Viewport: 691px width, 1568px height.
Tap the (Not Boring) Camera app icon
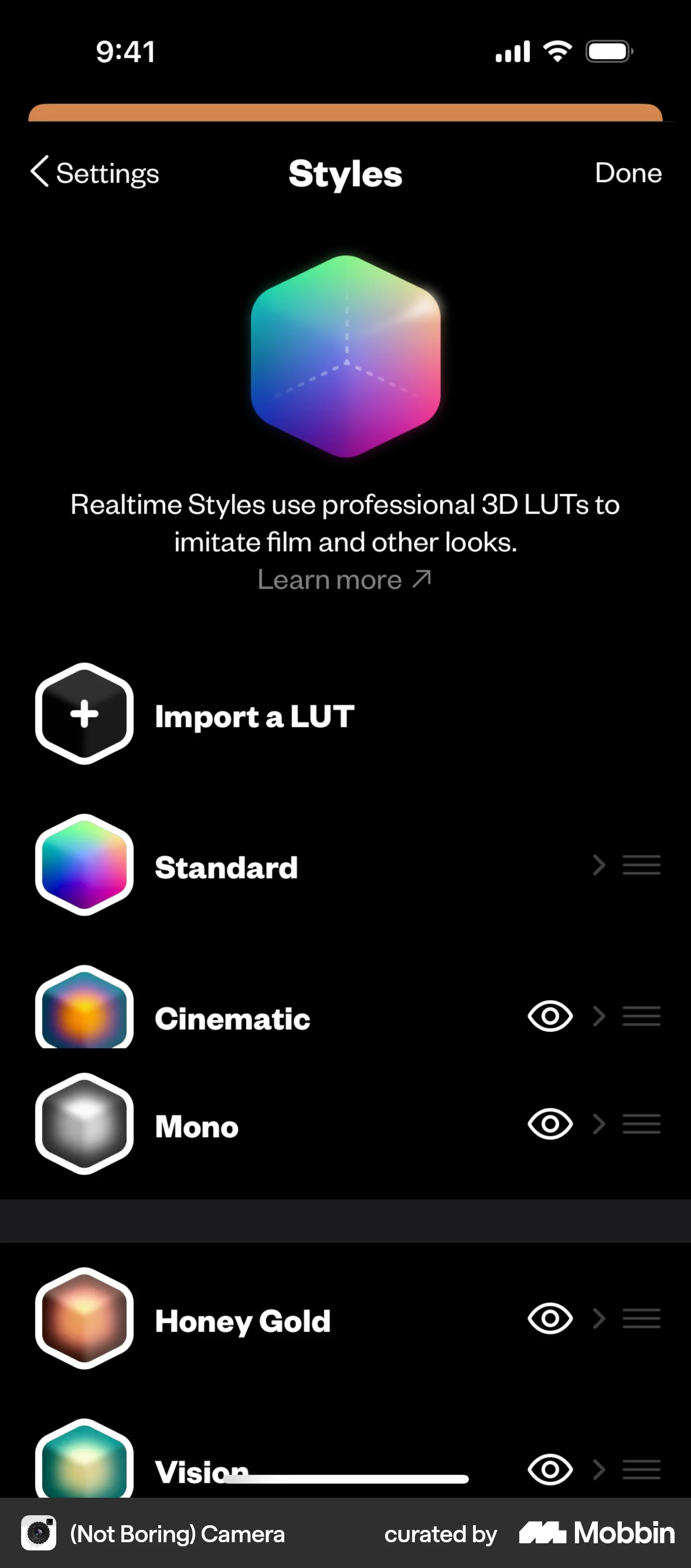click(38, 1534)
